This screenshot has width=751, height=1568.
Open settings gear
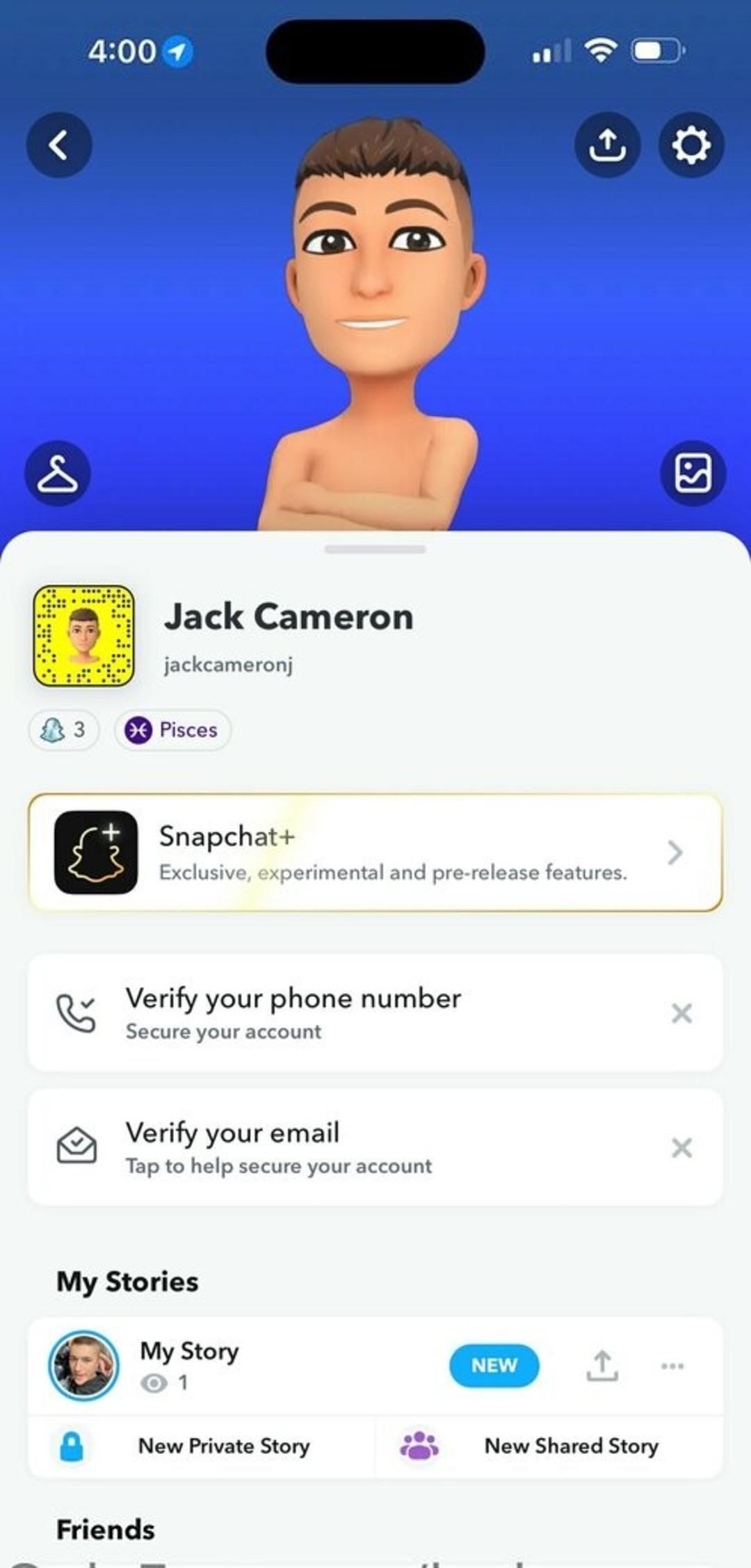(x=691, y=145)
